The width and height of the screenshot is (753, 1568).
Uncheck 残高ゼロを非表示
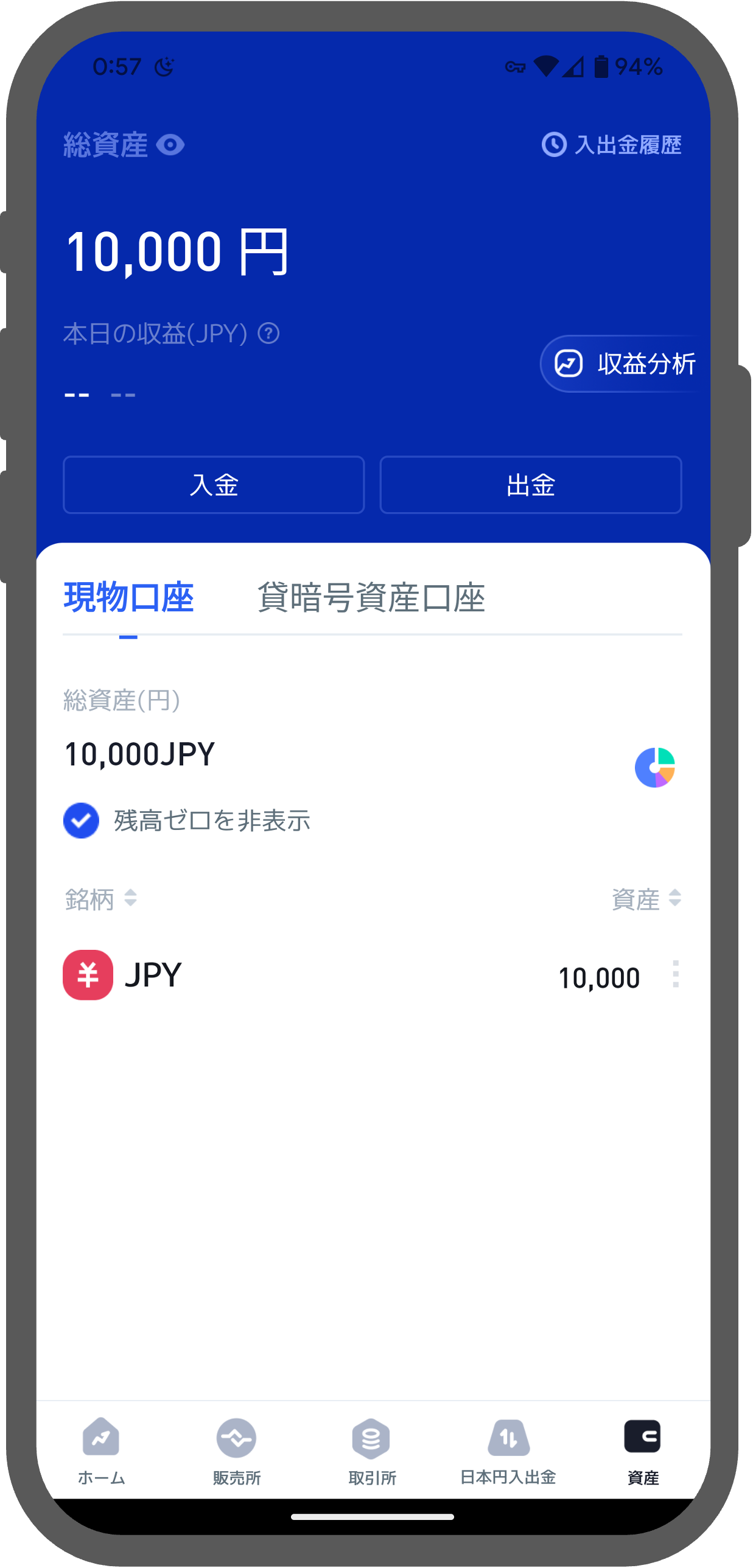81,821
